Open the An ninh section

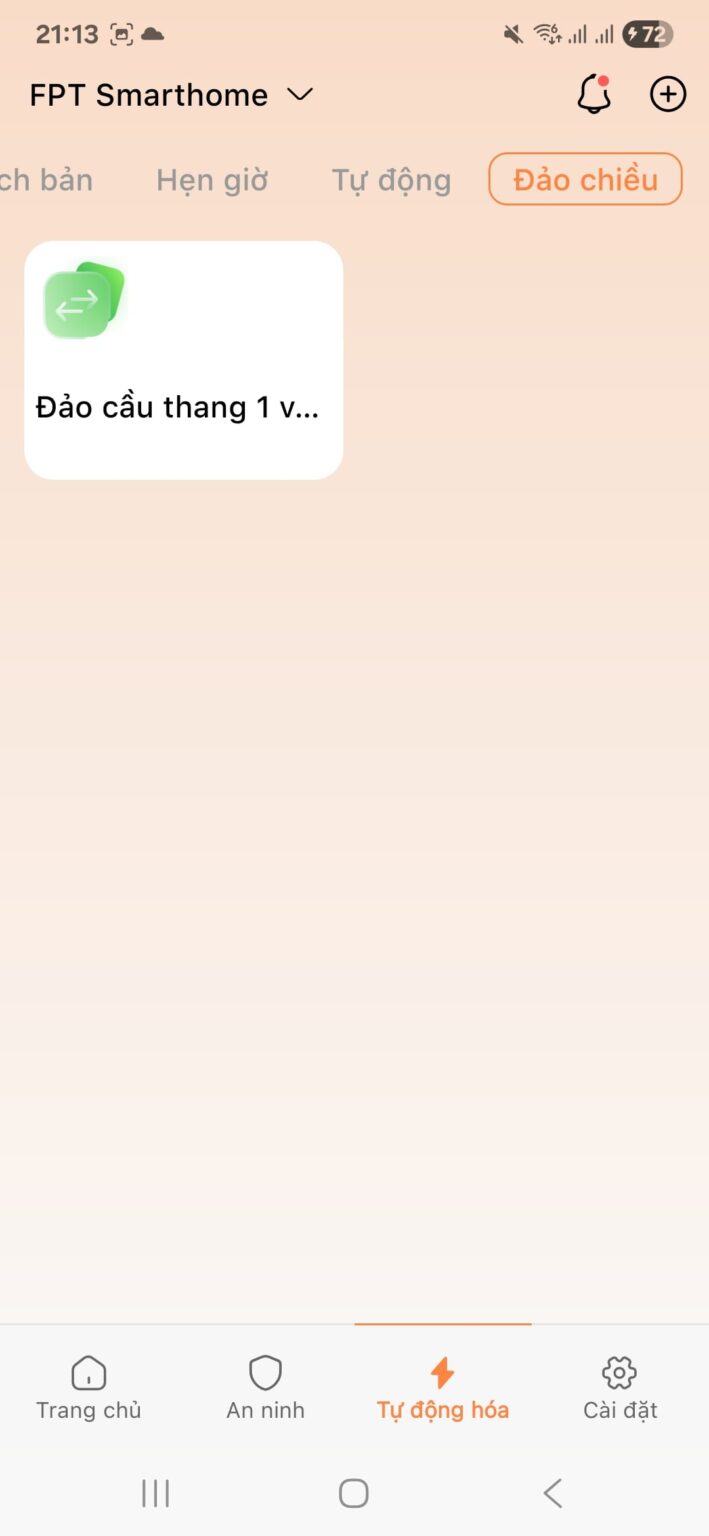265,1388
